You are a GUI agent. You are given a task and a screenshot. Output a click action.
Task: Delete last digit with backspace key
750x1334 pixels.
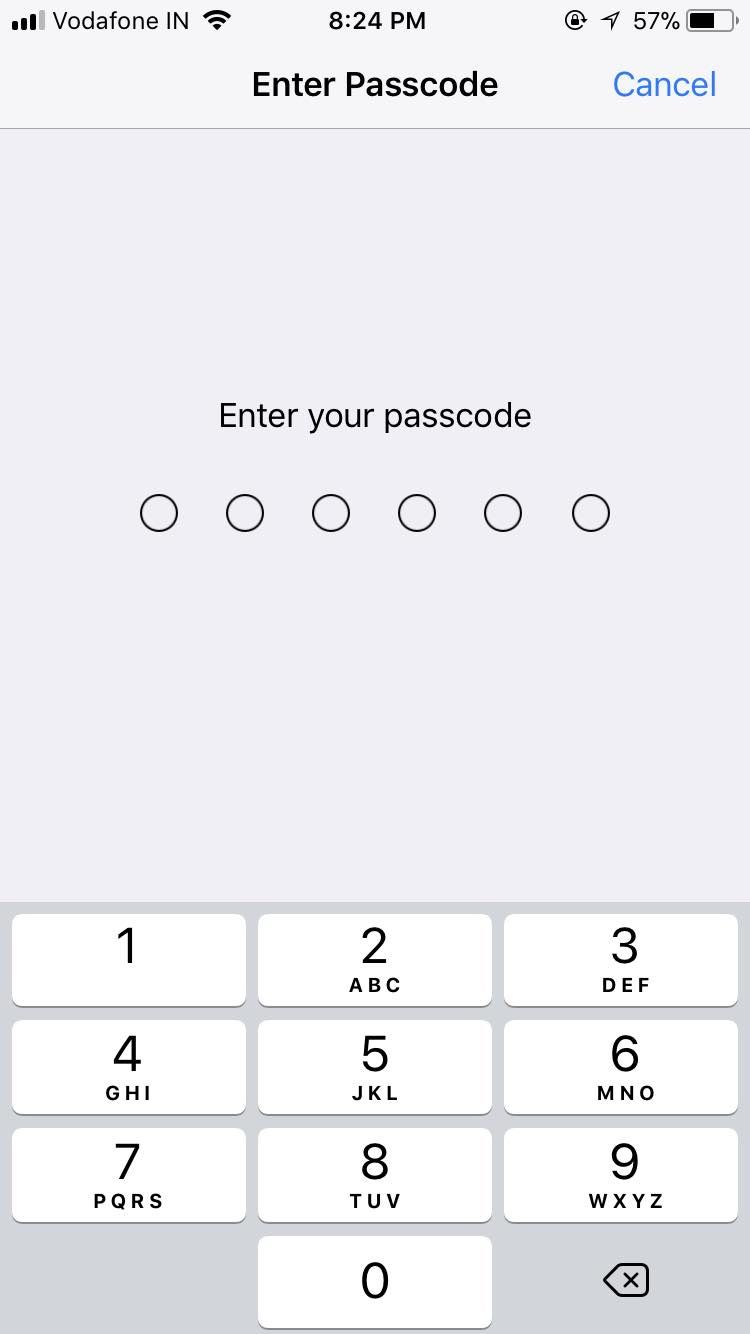click(x=626, y=1280)
